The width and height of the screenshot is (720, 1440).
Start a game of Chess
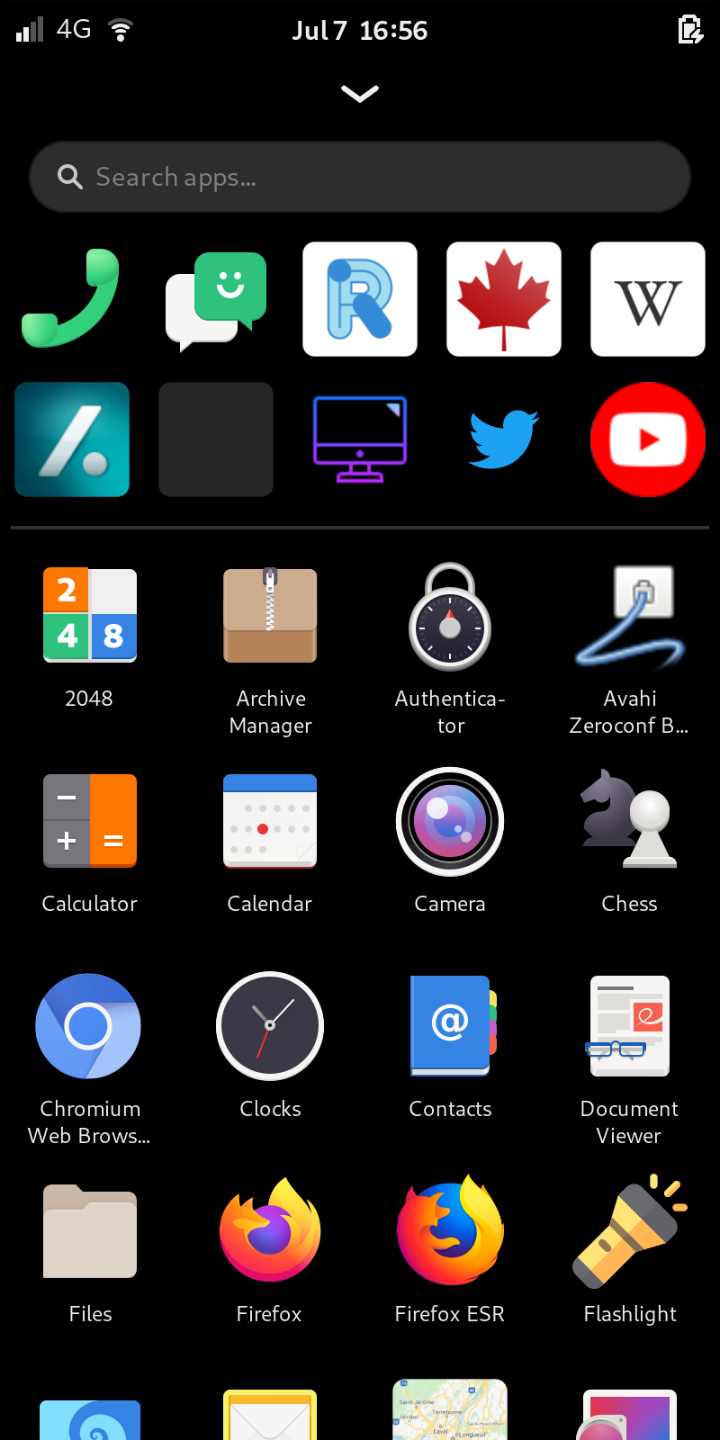pos(629,821)
